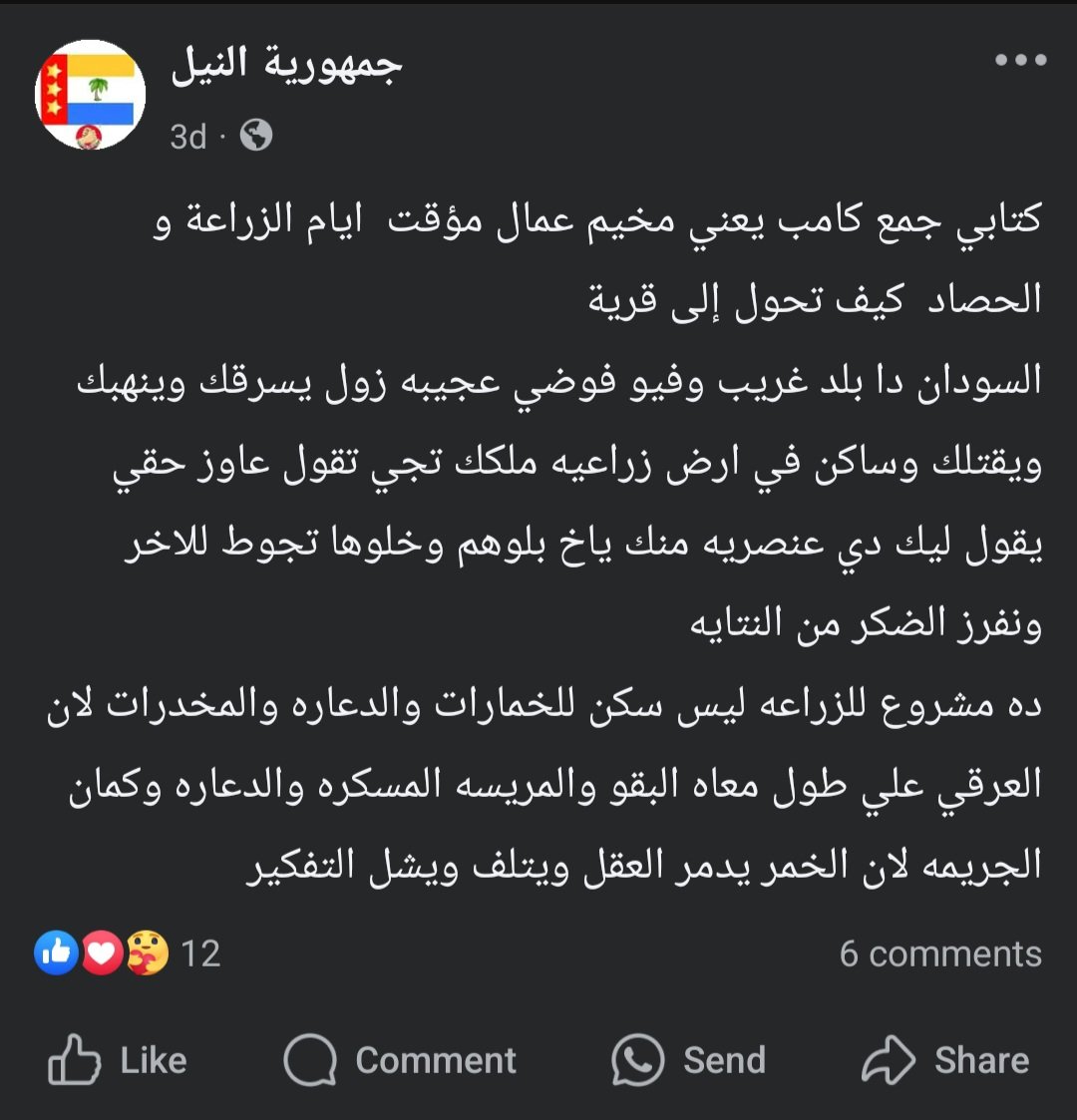Open جمهورية النيل profile picture
1077x1120 pixels.
pos(91,96)
